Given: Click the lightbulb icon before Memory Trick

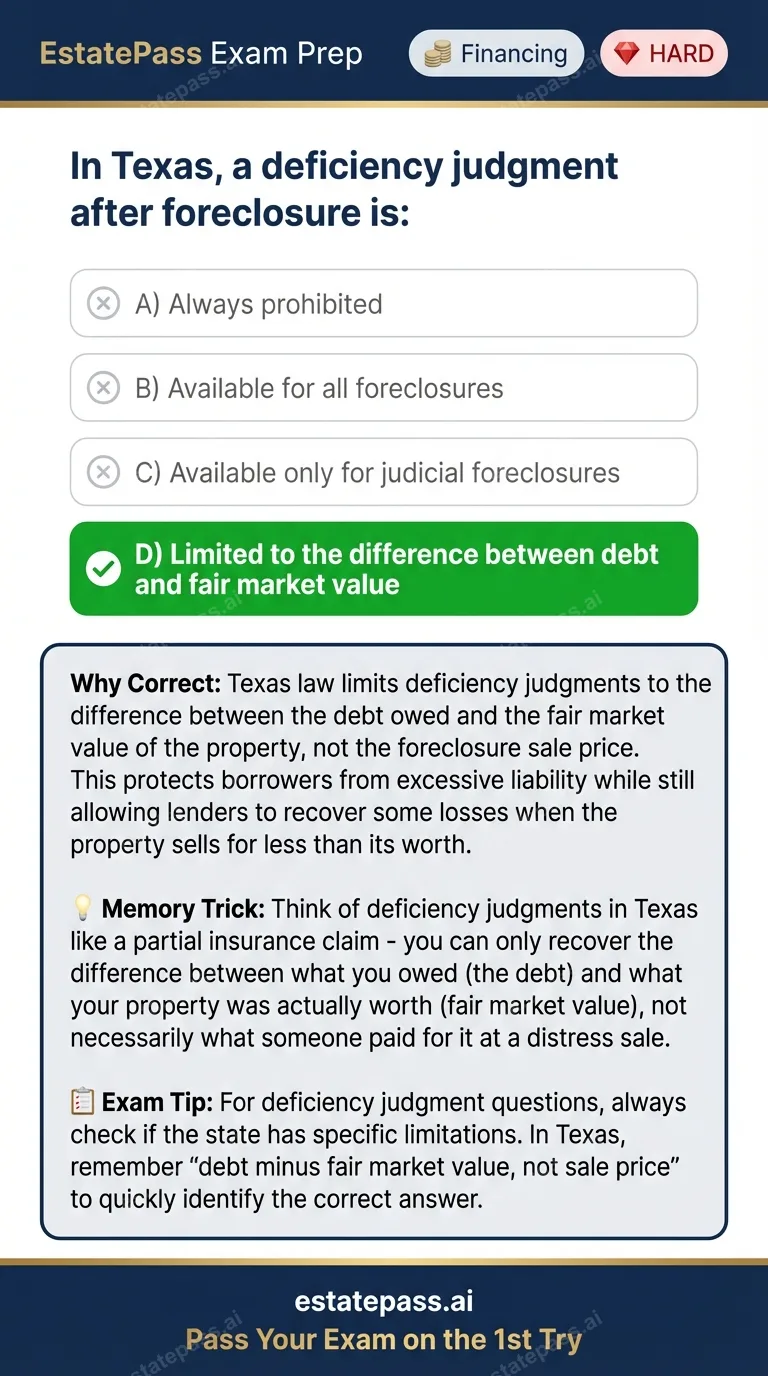Looking at the screenshot, I should pos(82,908).
